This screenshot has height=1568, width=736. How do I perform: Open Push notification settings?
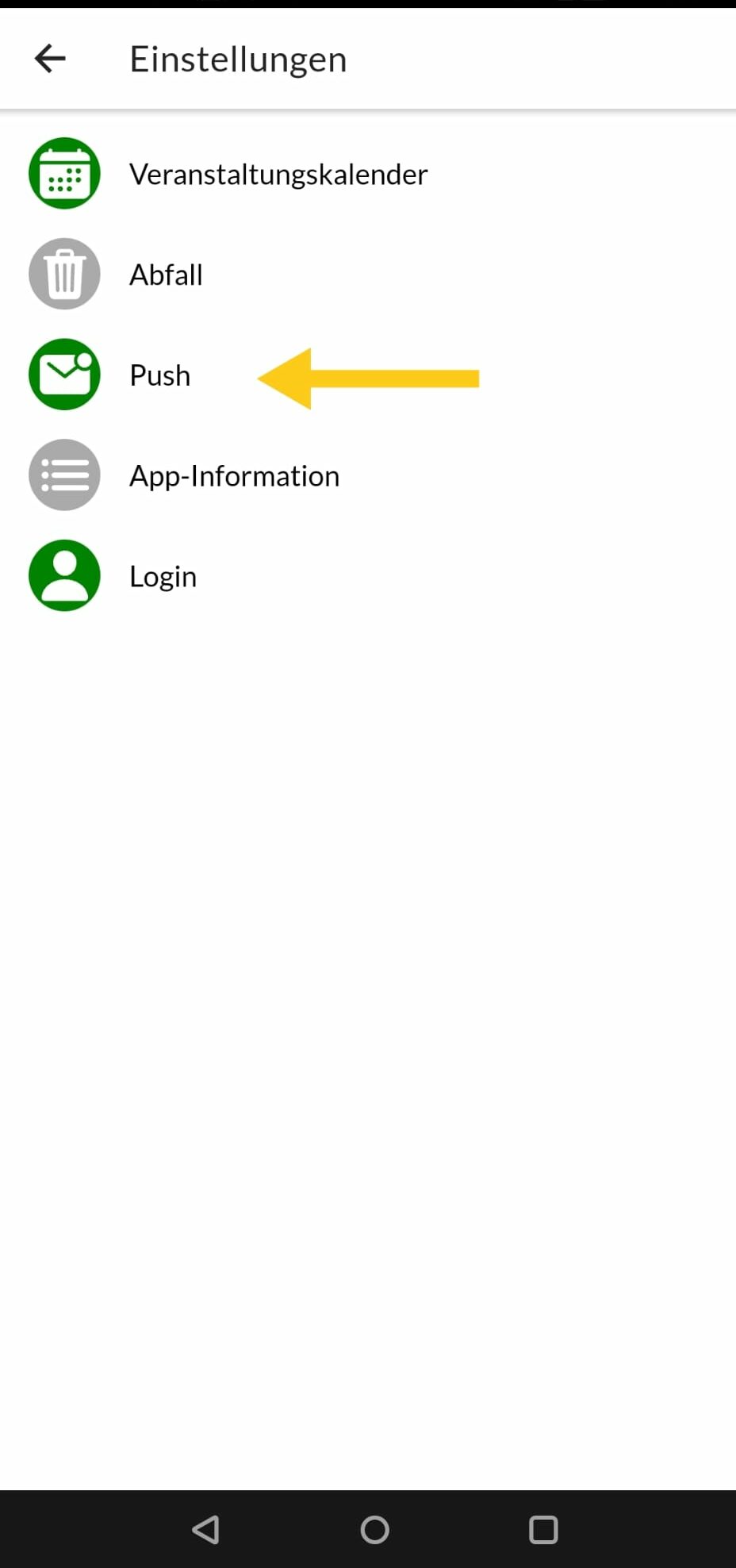[x=368, y=375]
